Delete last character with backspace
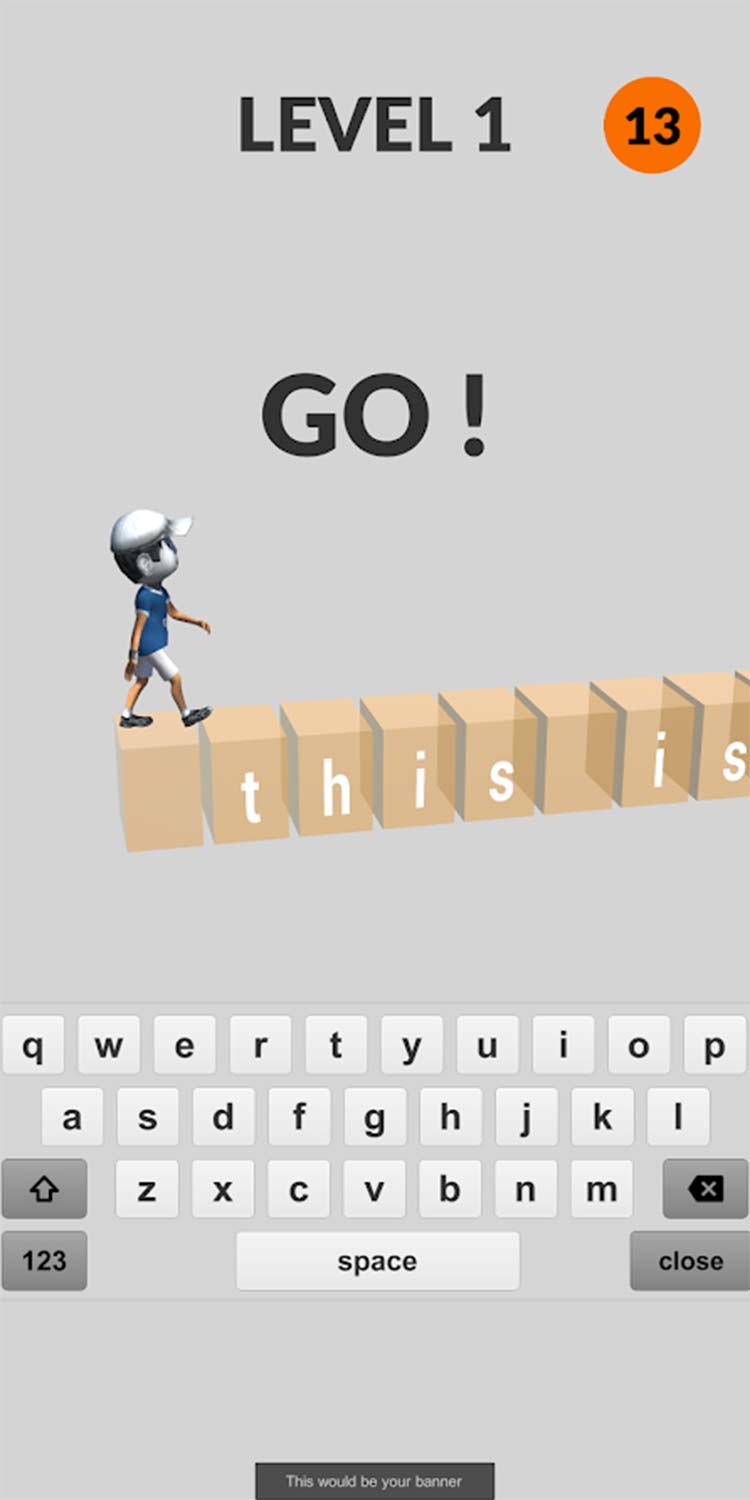Image resolution: width=750 pixels, height=1500 pixels. tap(705, 1189)
